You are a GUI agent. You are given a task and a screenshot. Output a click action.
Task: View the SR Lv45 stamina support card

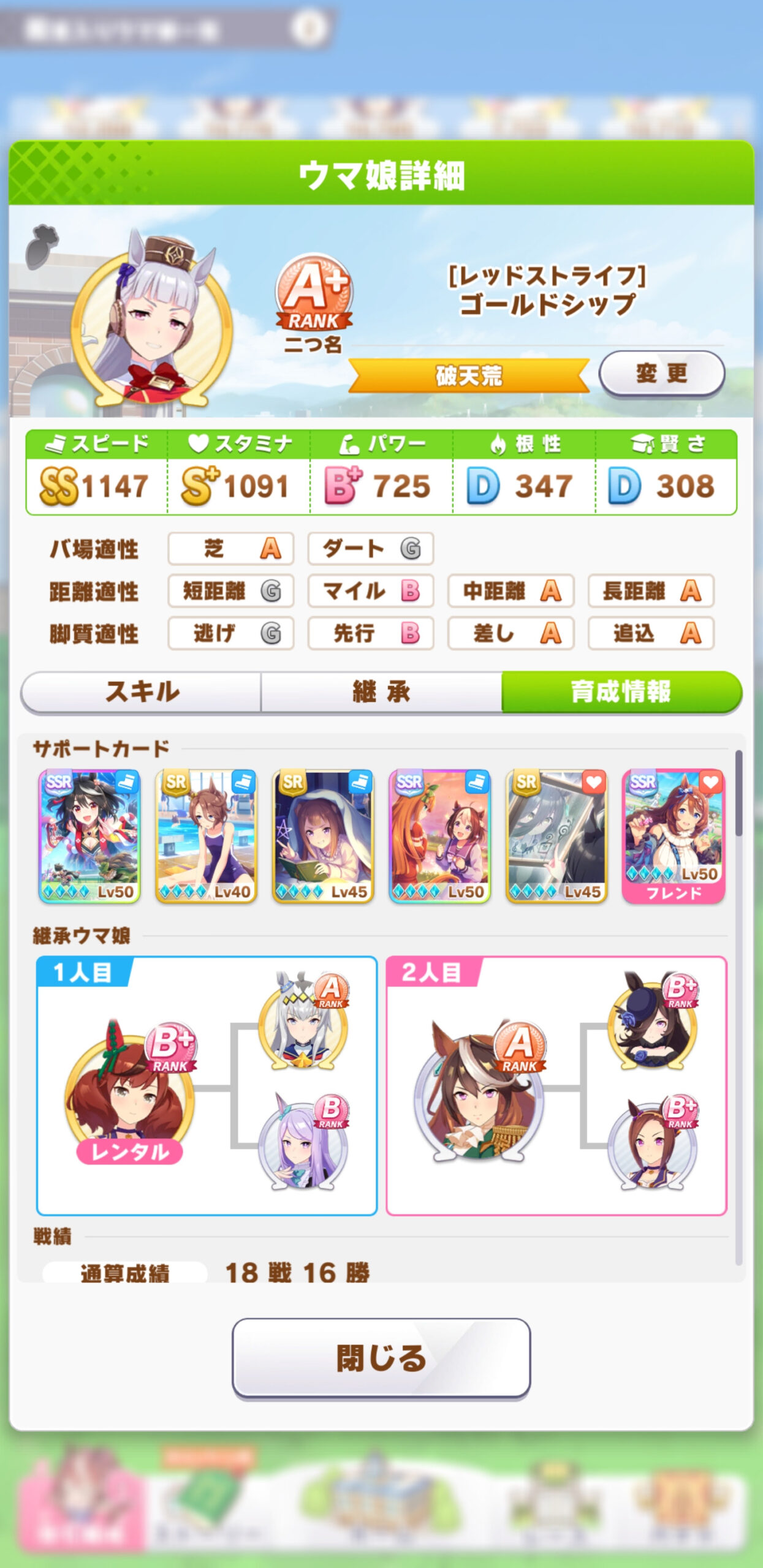click(556, 836)
